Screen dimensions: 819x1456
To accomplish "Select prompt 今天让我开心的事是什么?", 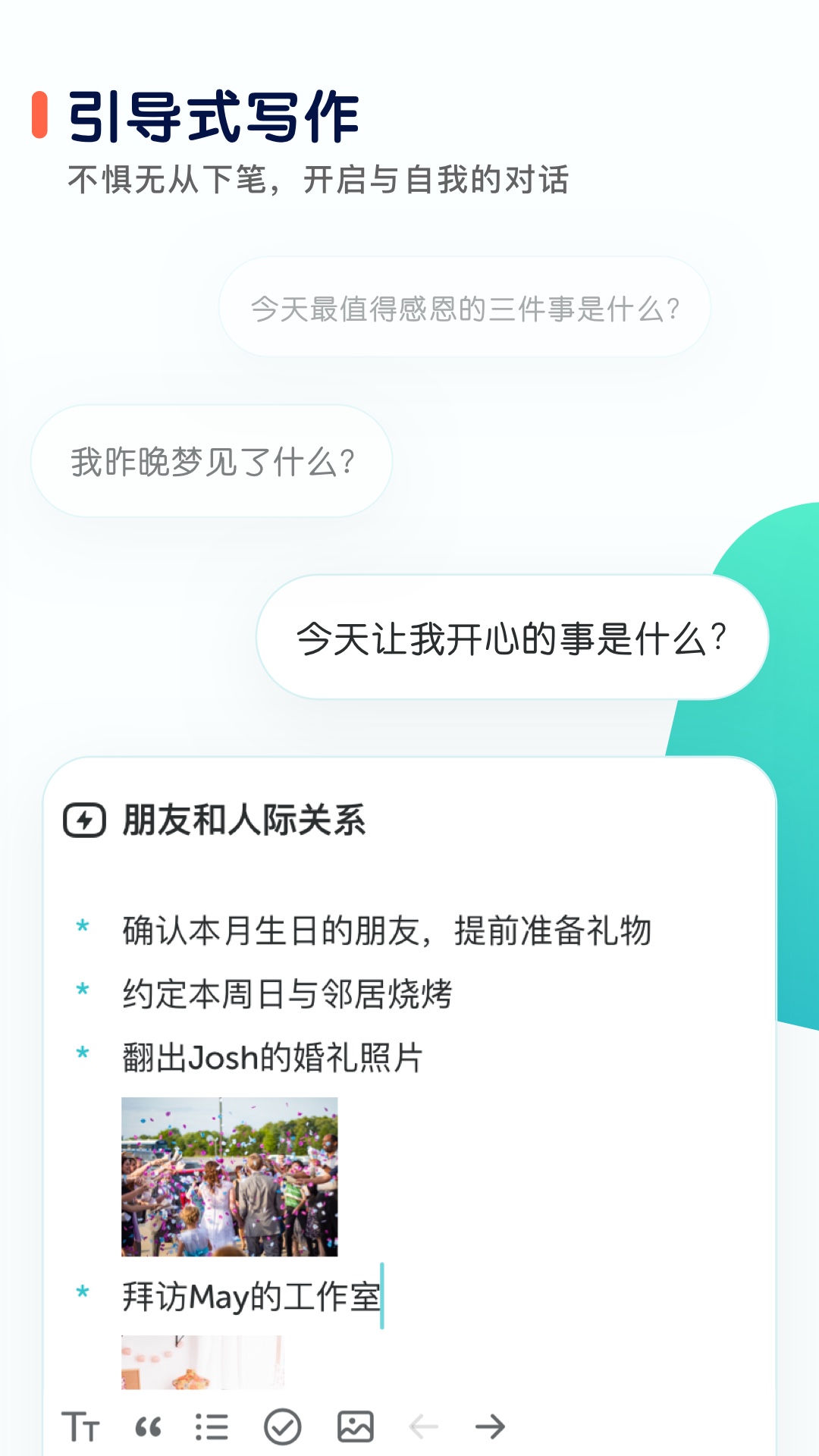I will 513,639.
